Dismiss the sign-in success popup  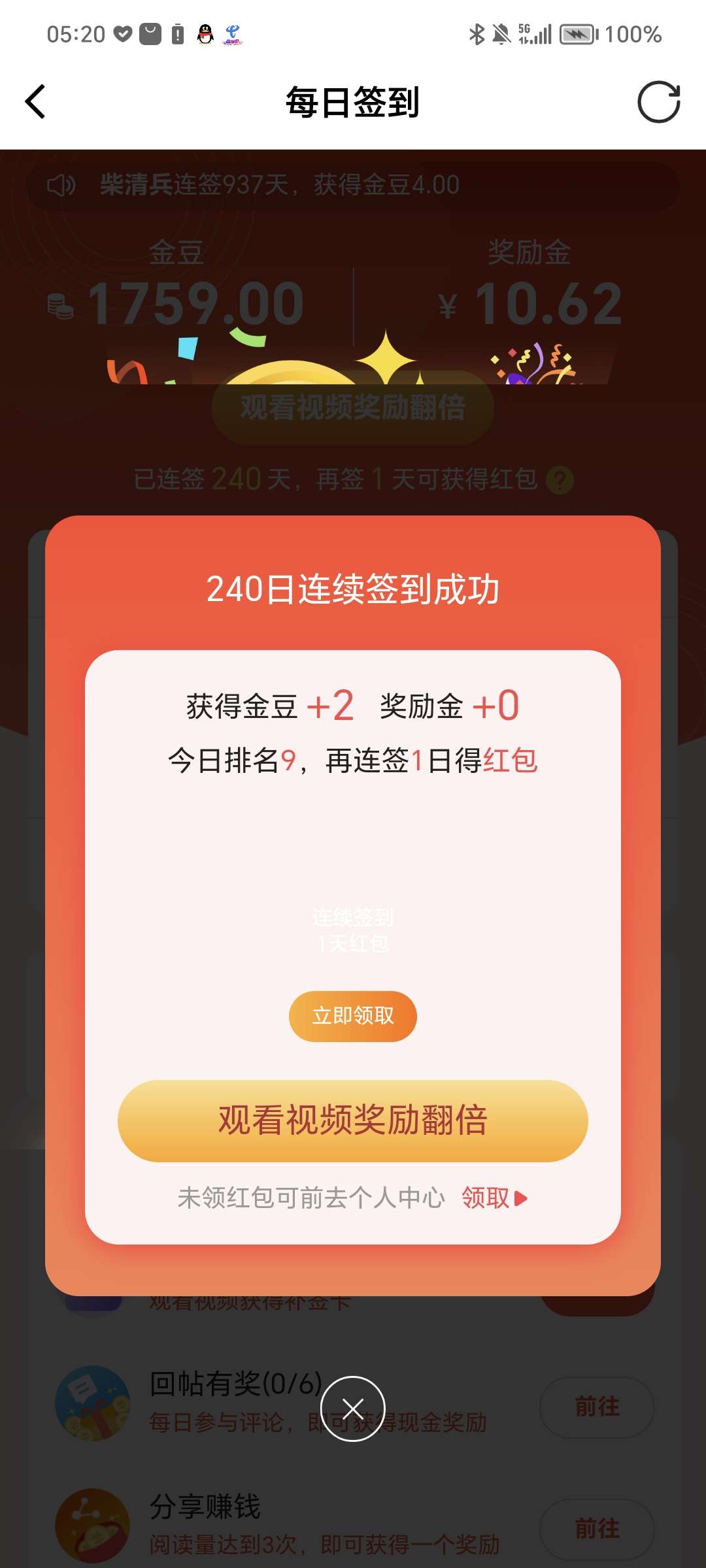(352, 1408)
